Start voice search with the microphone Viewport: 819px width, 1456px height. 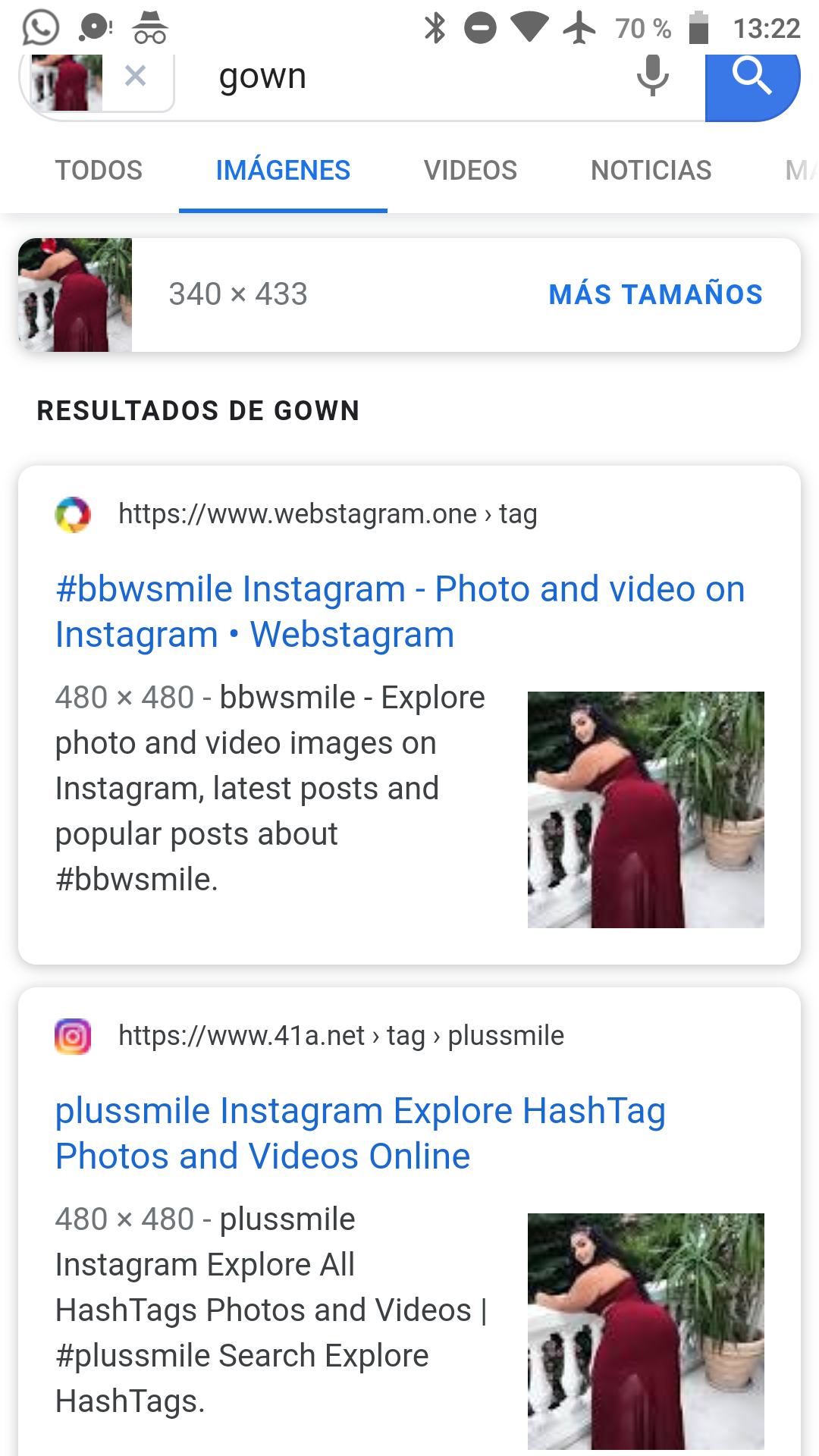coord(652,77)
